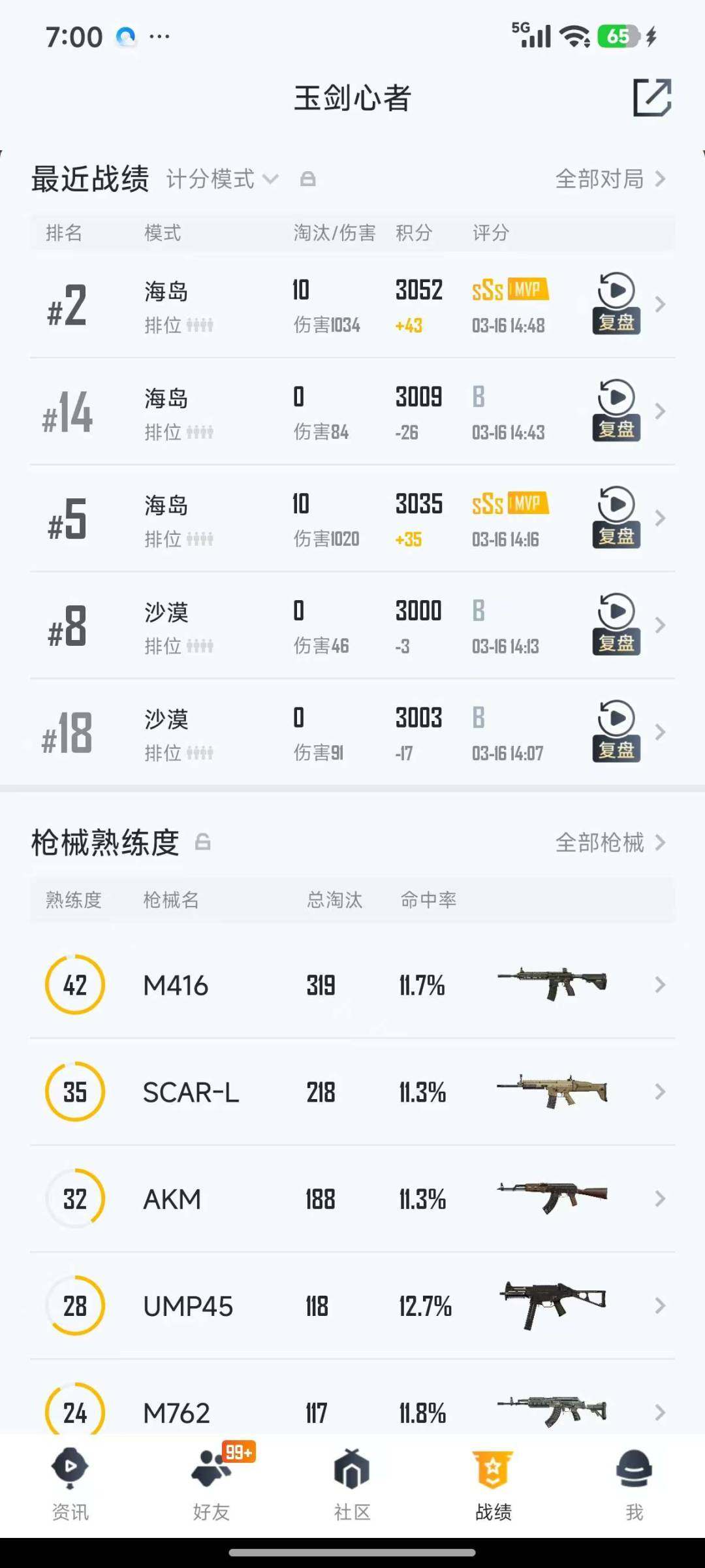
Task: Expand the M416 weapon details row
Action: pos(659,985)
